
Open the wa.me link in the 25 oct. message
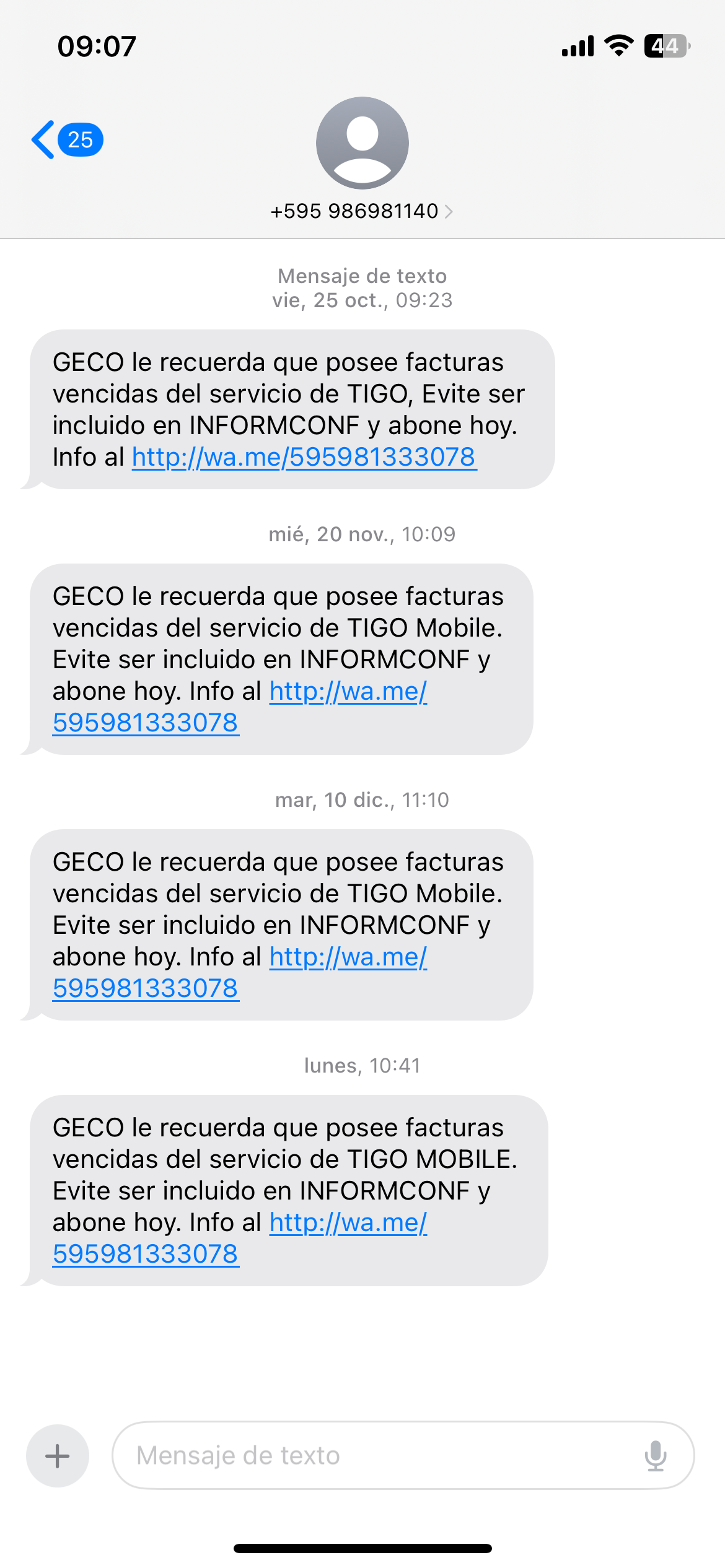tap(304, 457)
